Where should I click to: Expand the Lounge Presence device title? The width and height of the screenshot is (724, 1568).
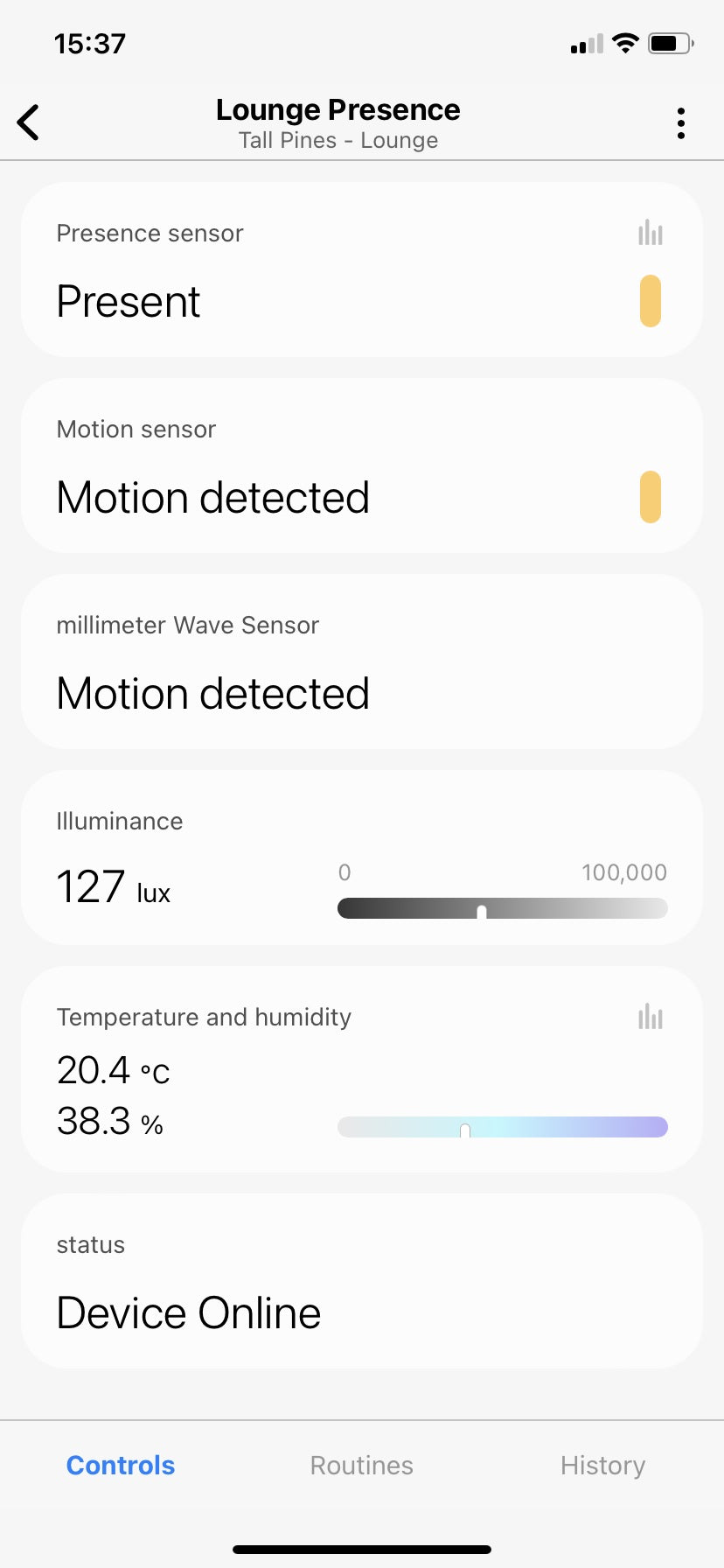(338, 110)
